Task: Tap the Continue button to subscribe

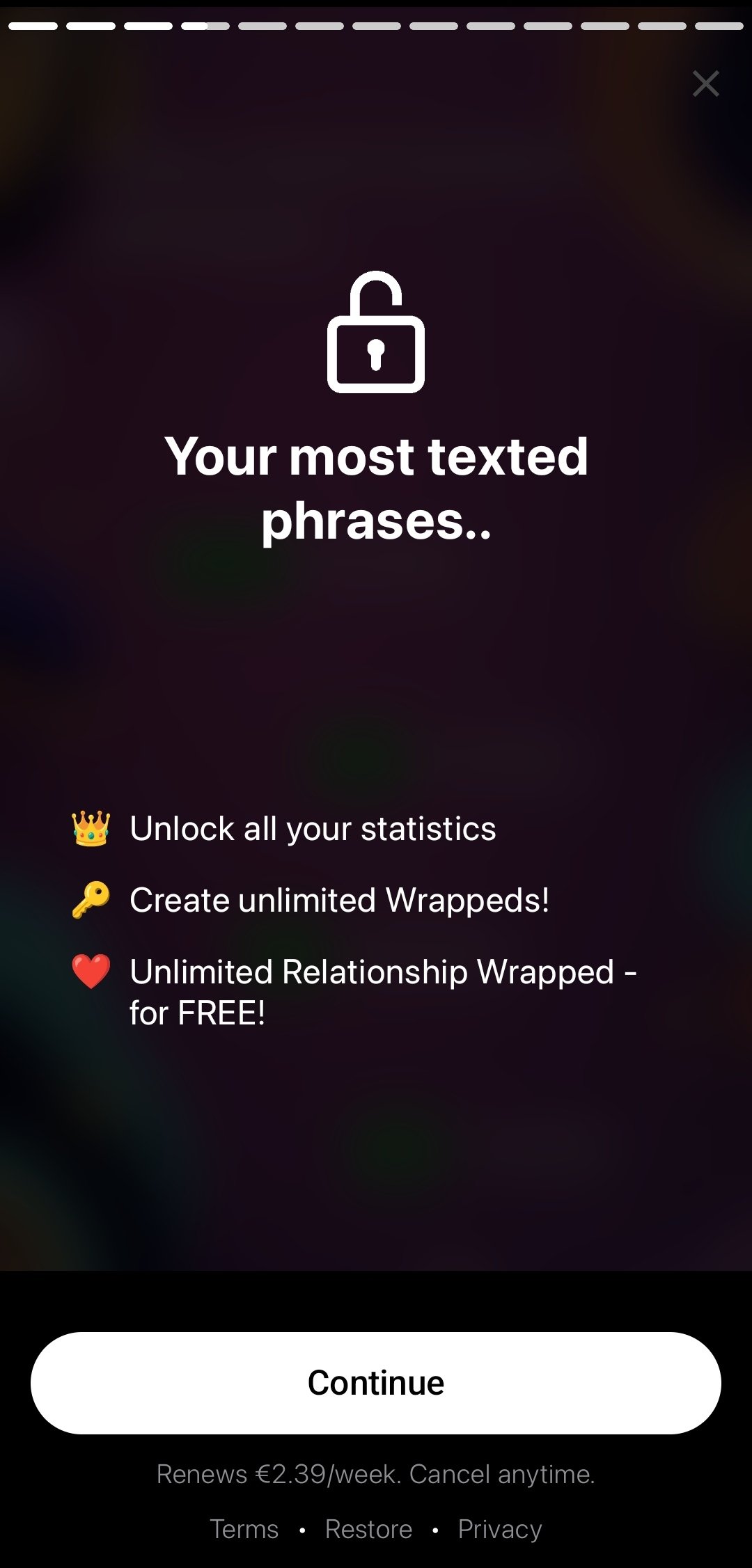Action: coord(376,1382)
